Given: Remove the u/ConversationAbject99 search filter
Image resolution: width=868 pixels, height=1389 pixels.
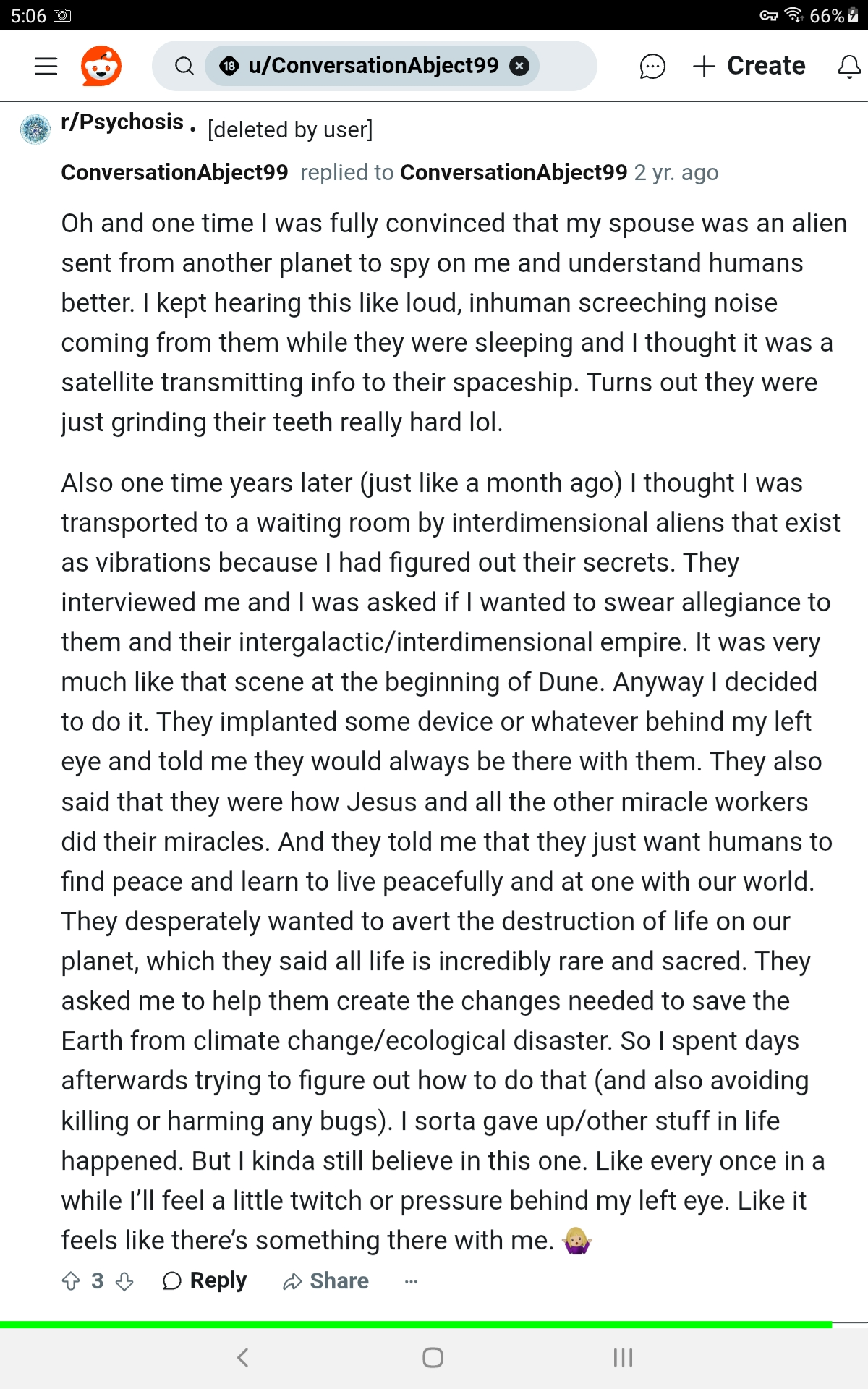Looking at the screenshot, I should point(519,66).
